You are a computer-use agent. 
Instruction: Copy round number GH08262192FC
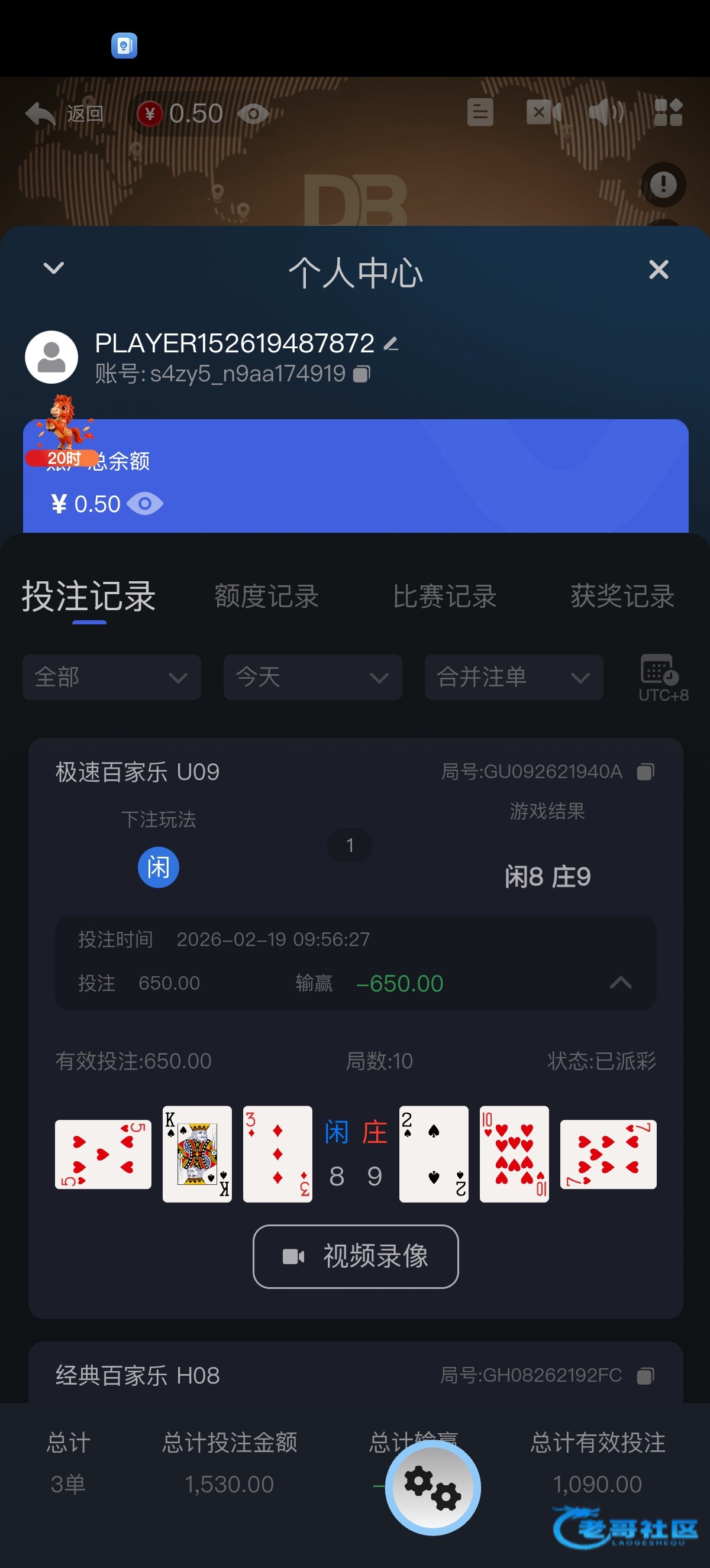(x=645, y=1376)
